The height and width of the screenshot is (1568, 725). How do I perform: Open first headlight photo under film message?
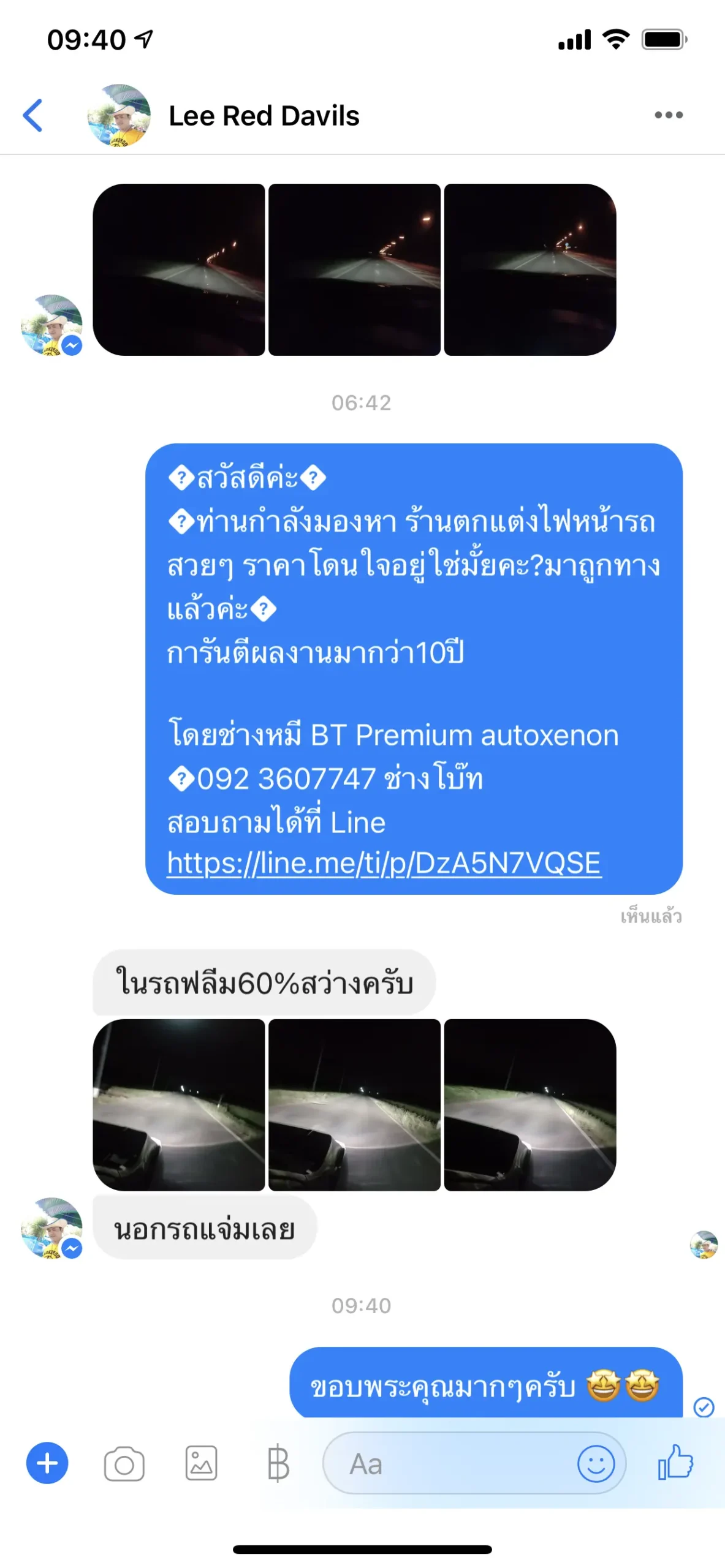[x=179, y=1104]
